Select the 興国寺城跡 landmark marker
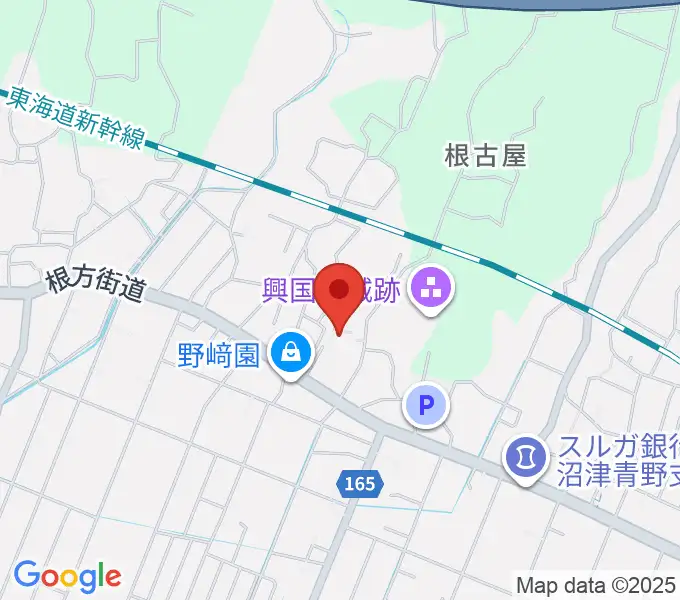680x600 pixels. (x=434, y=291)
